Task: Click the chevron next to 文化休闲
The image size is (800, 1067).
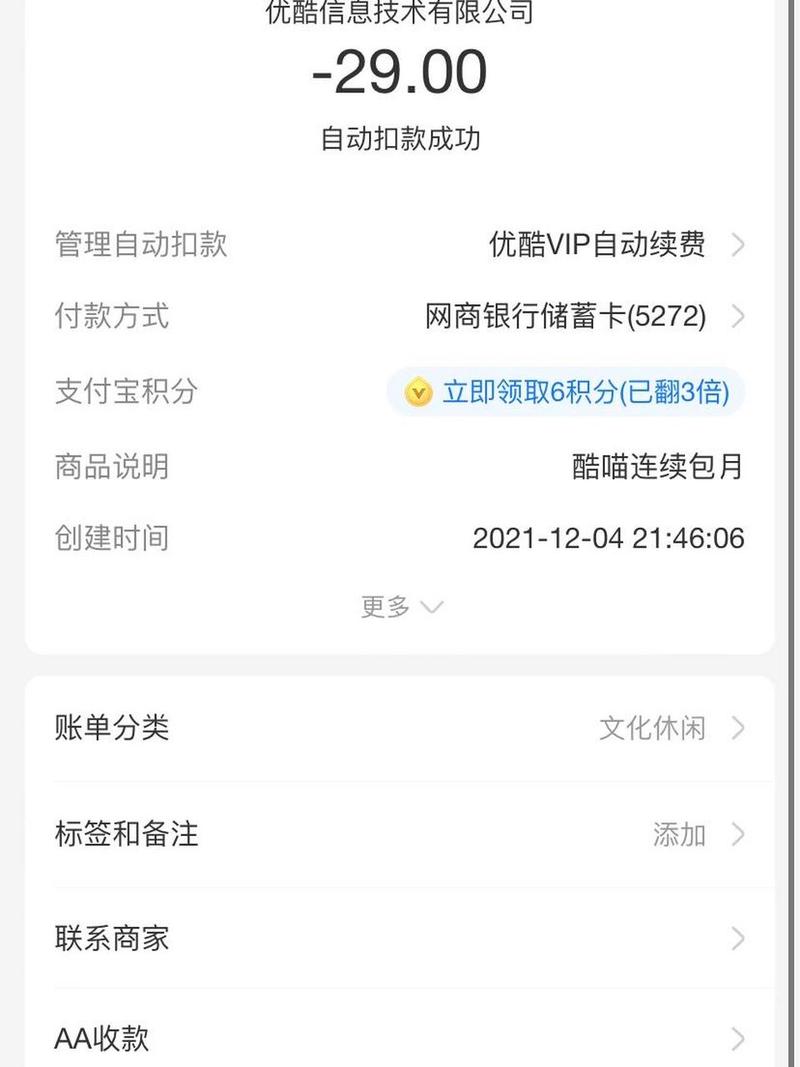Action: pos(738,730)
